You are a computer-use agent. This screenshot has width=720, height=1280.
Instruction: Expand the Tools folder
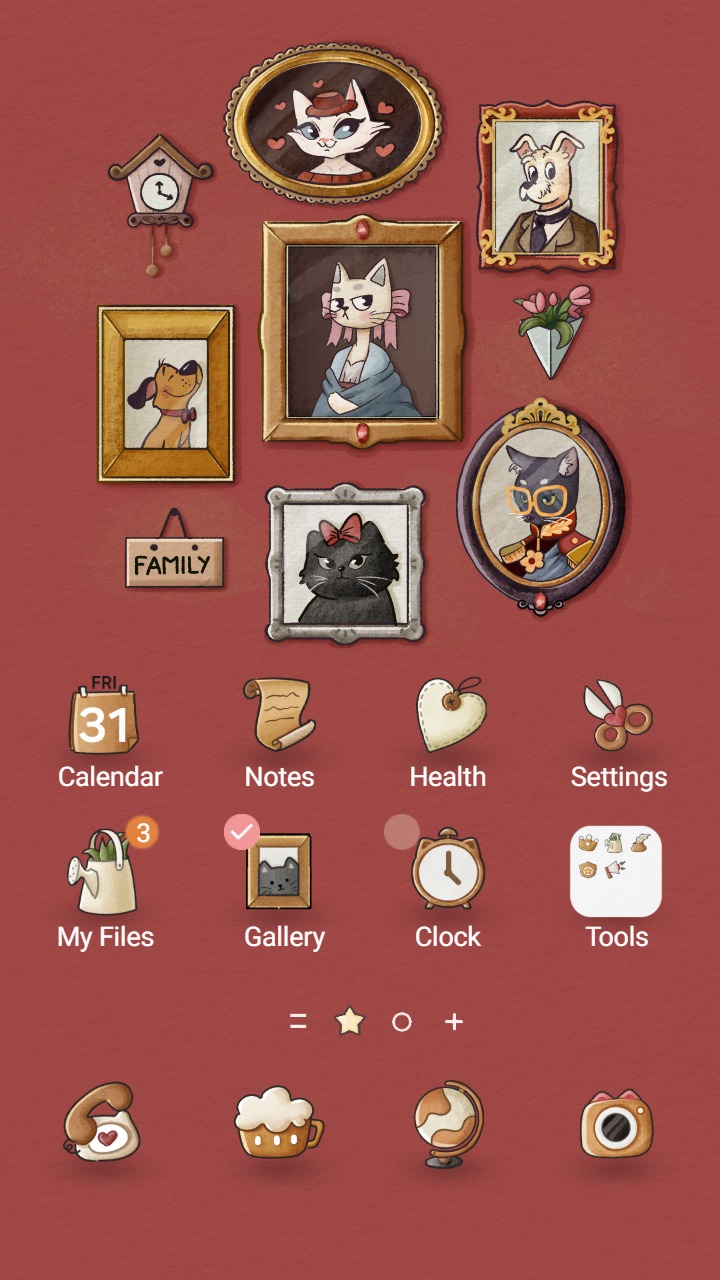pos(616,871)
